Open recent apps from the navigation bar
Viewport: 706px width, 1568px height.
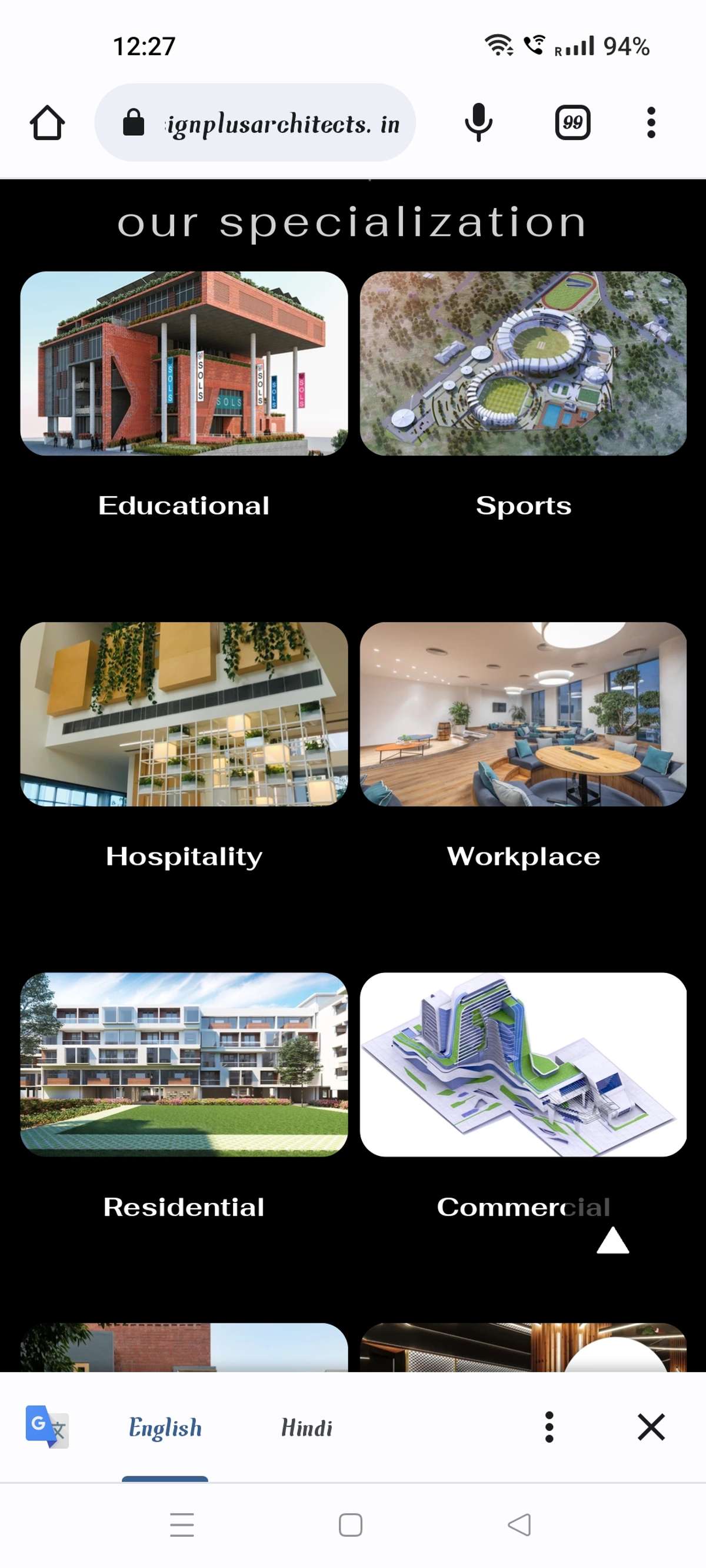point(182,1524)
